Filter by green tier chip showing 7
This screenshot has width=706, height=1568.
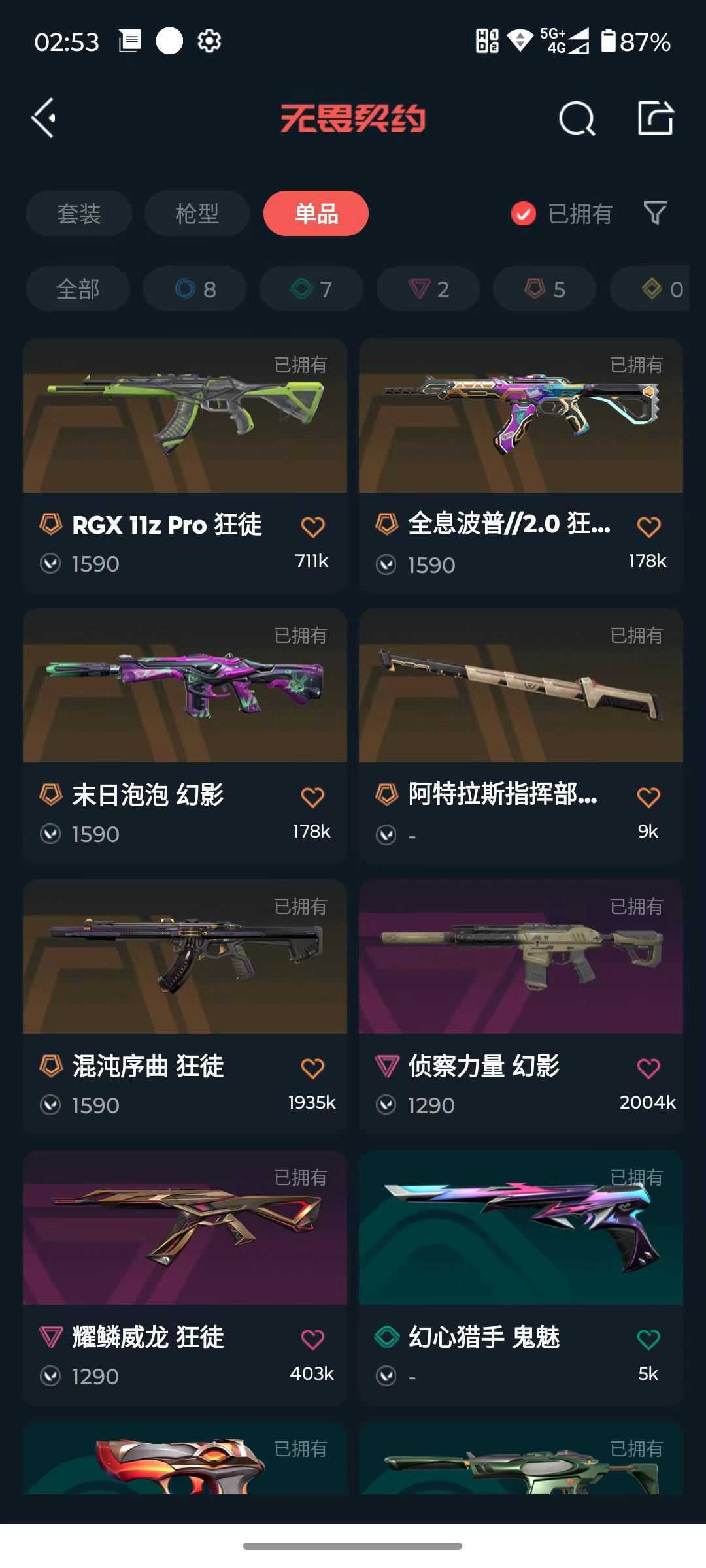(311, 289)
